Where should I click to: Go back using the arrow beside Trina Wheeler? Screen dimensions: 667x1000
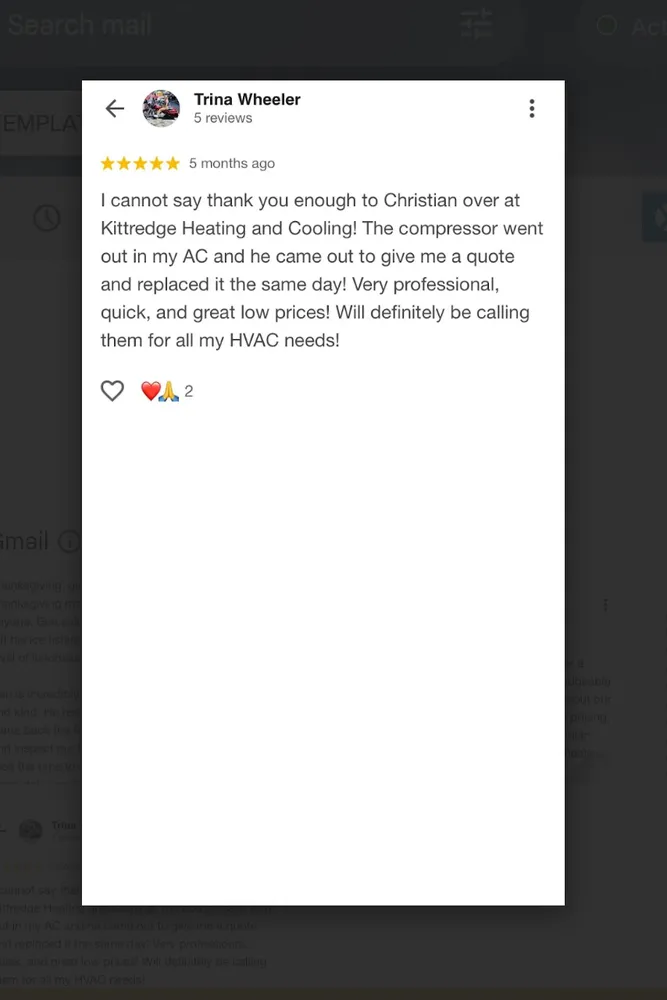coord(115,109)
